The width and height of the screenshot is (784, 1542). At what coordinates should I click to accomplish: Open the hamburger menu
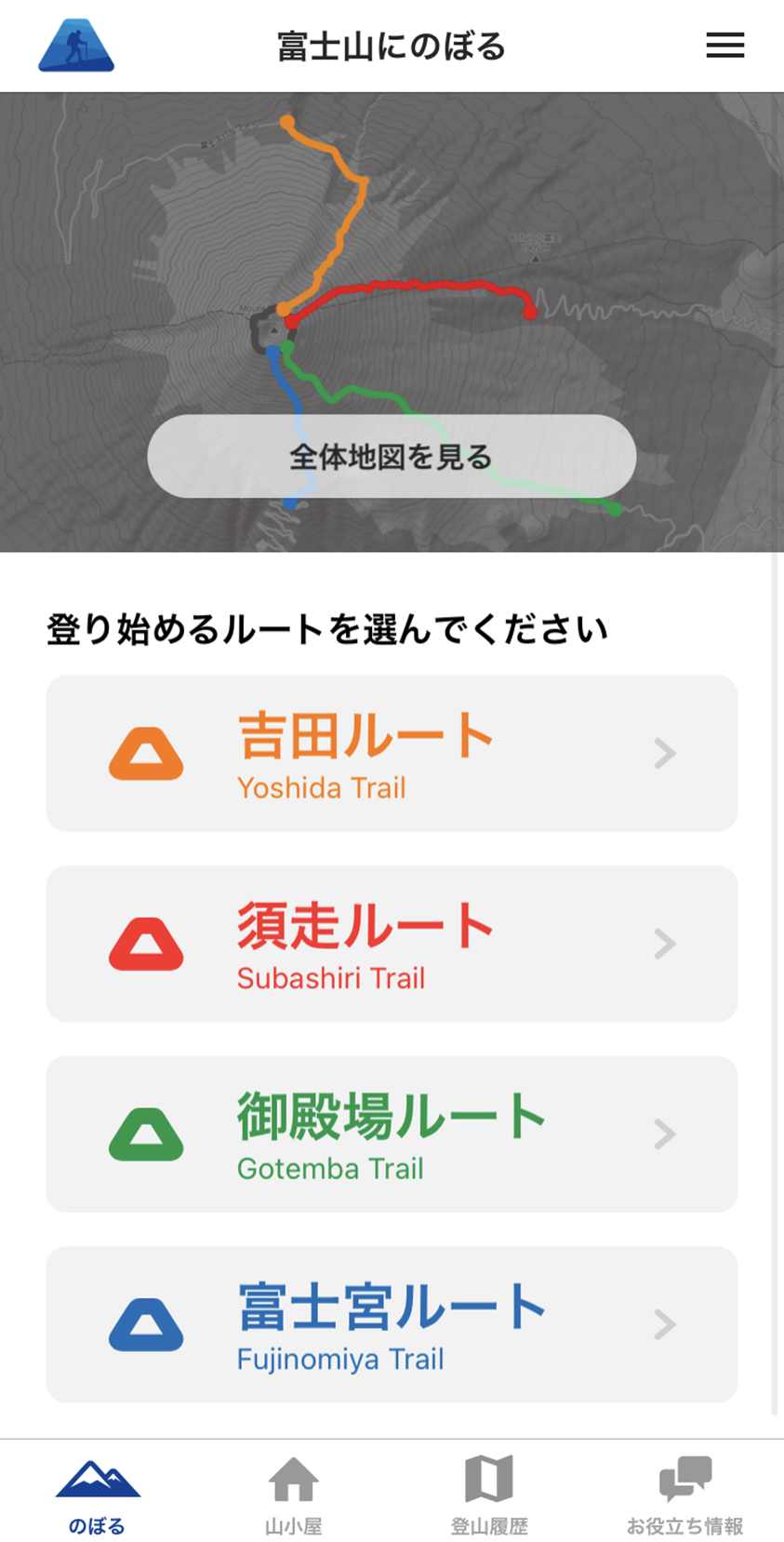(724, 46)
